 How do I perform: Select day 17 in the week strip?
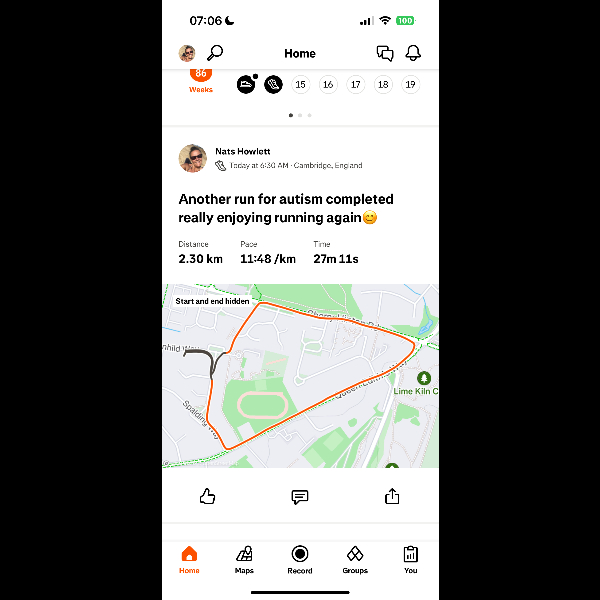355,85
